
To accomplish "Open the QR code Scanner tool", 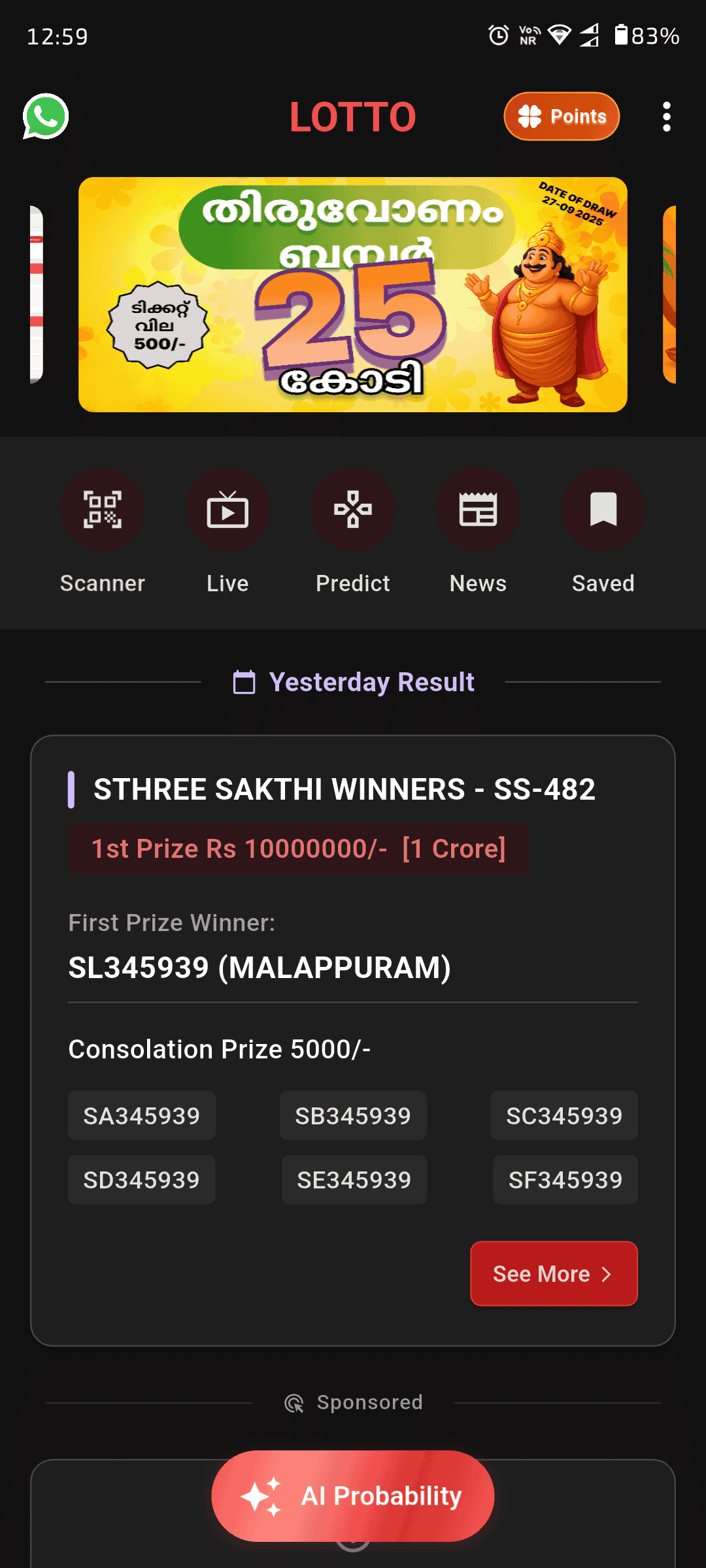I will pyautogui.click(x=103, y=510).
